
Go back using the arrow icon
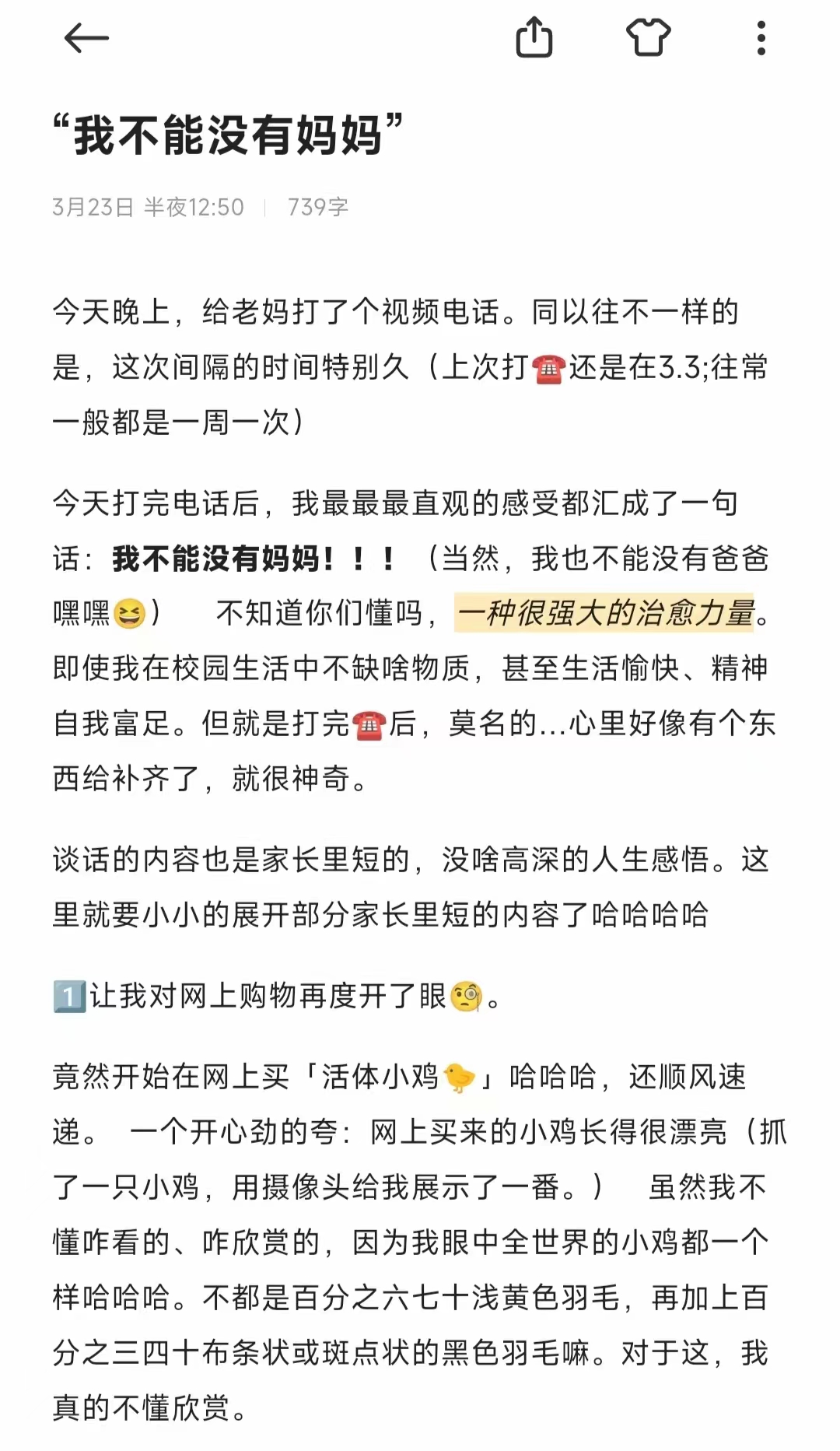point(86,38)
